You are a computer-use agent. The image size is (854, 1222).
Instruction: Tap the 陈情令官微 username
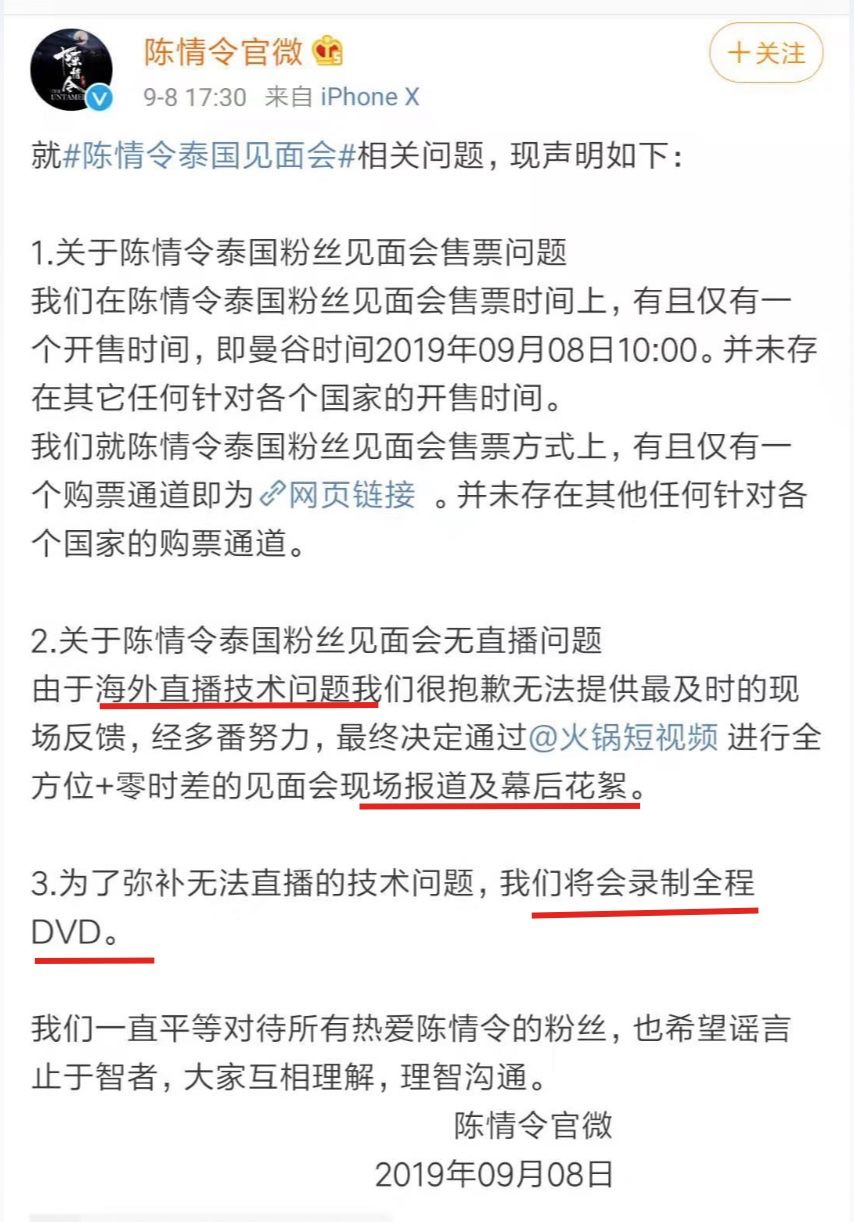pyautogui.click(x=223, y=51)
